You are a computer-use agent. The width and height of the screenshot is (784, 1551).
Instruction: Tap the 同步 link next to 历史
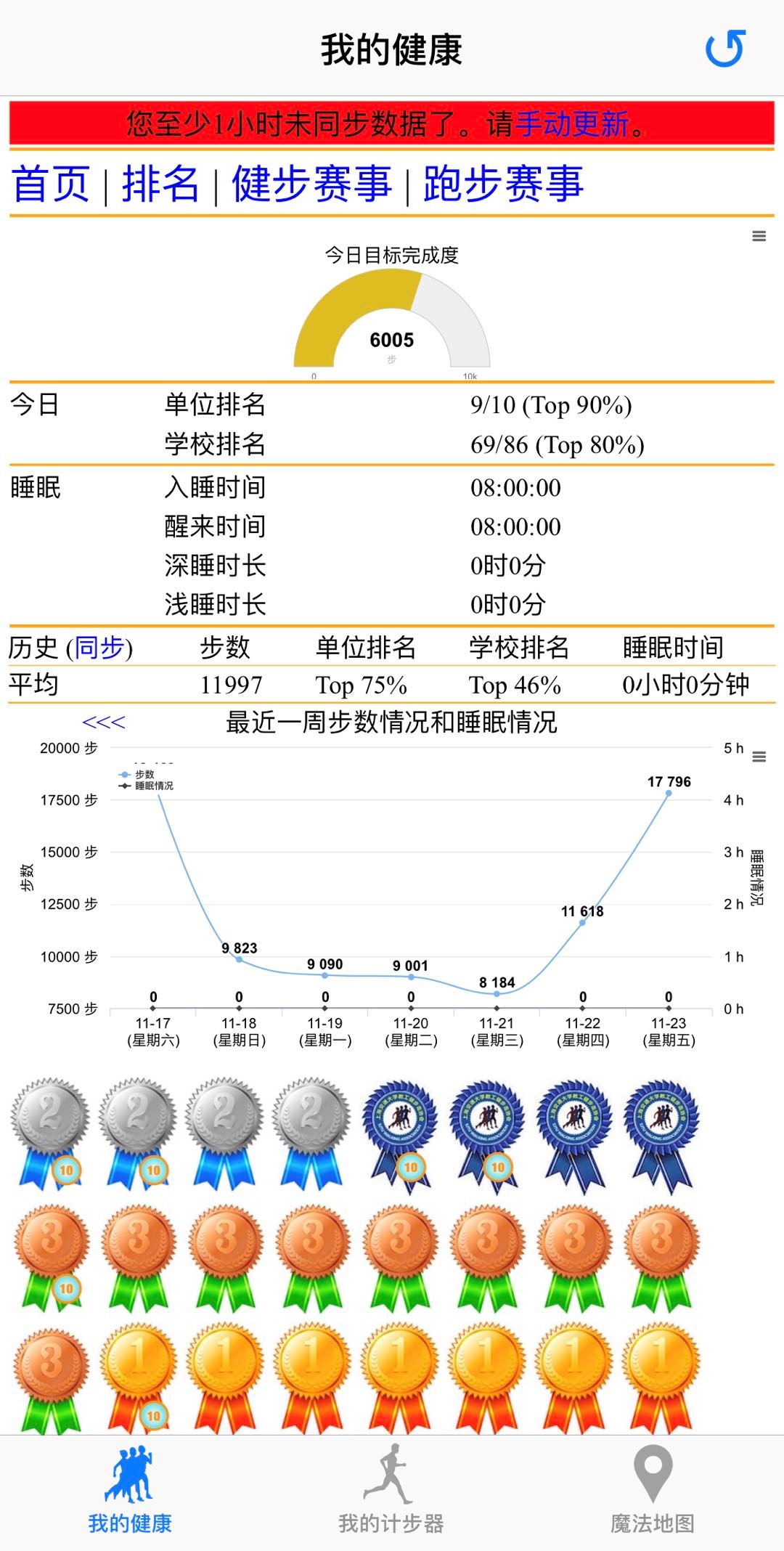(99, 647)
